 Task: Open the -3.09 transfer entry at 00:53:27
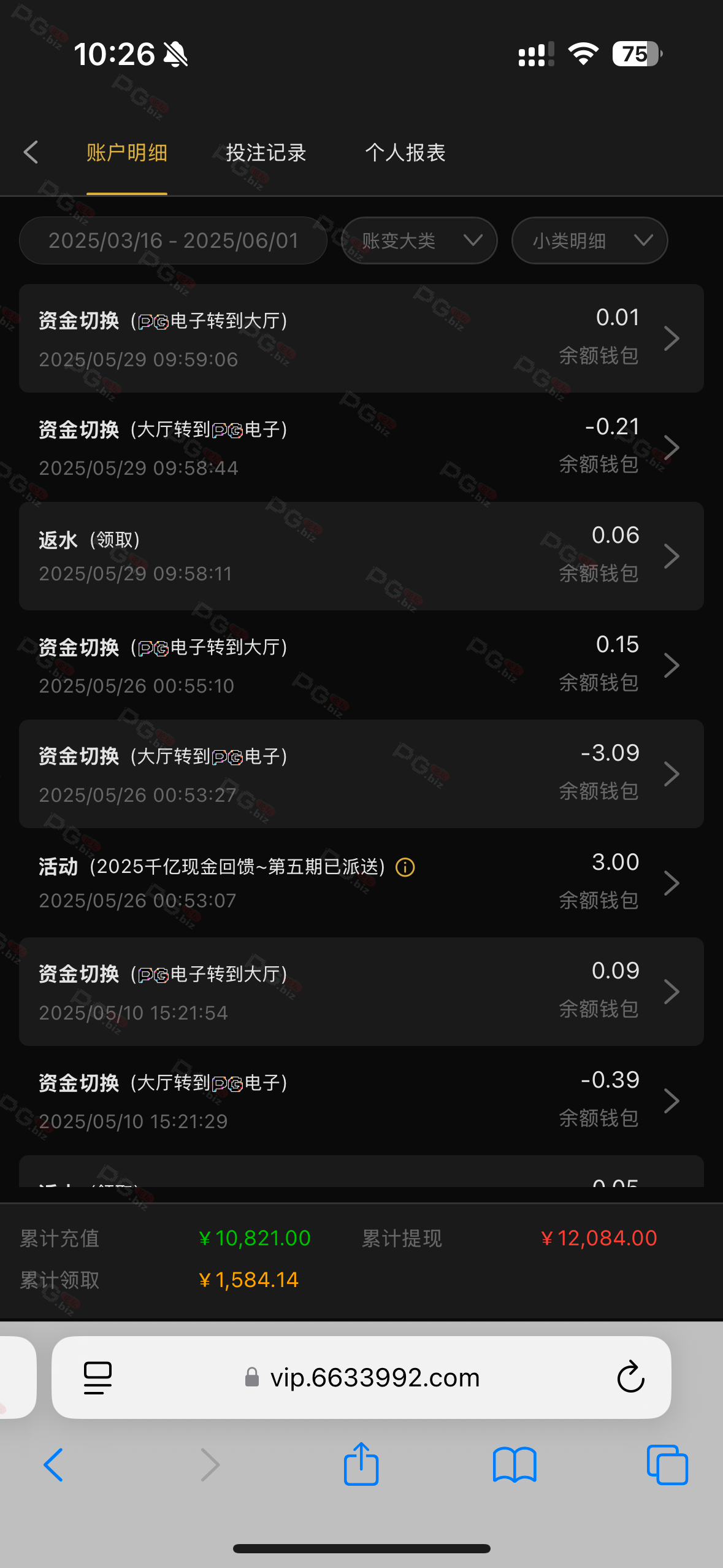pos(361,774)
